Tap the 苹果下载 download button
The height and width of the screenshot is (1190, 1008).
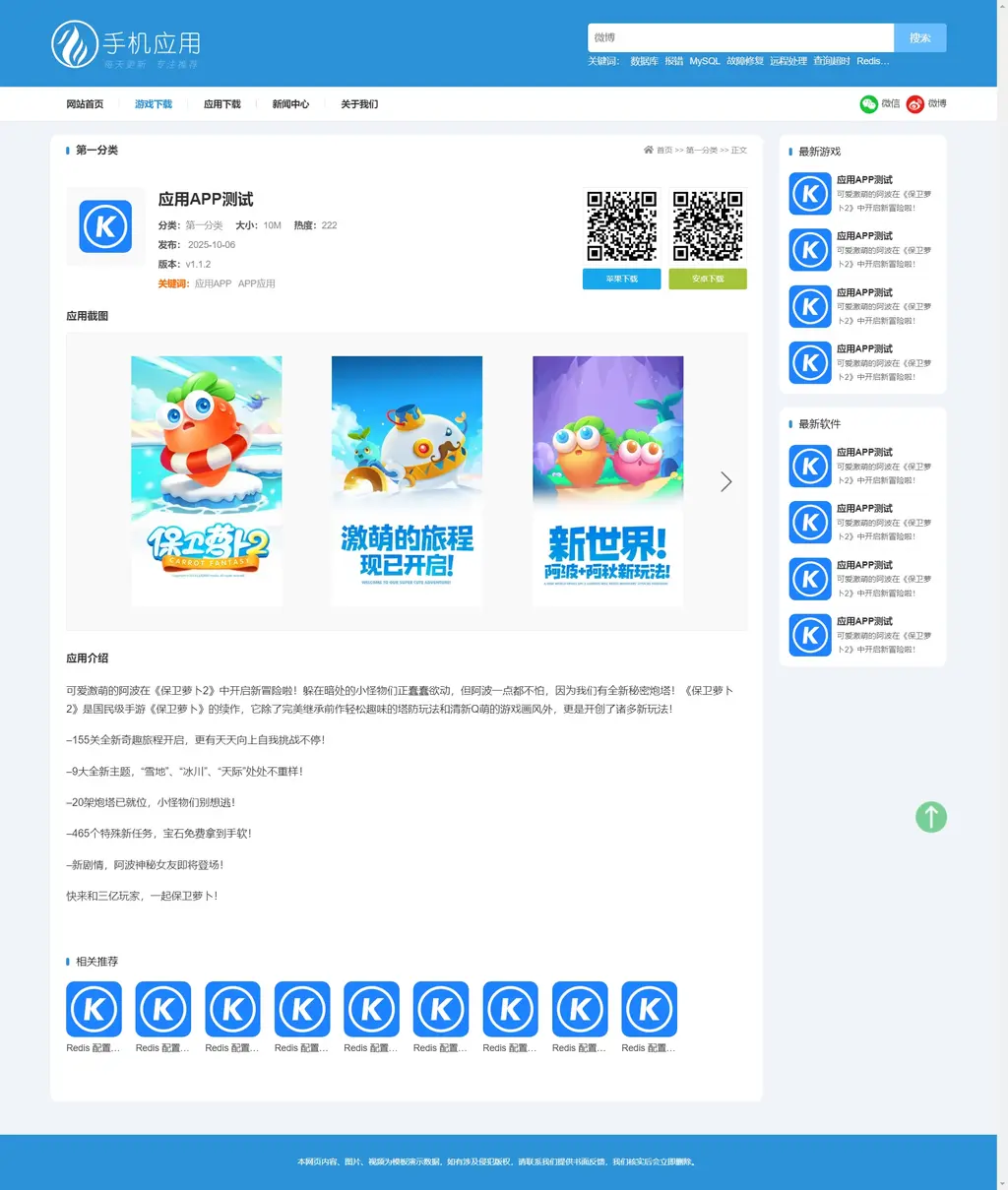[621, 280]
